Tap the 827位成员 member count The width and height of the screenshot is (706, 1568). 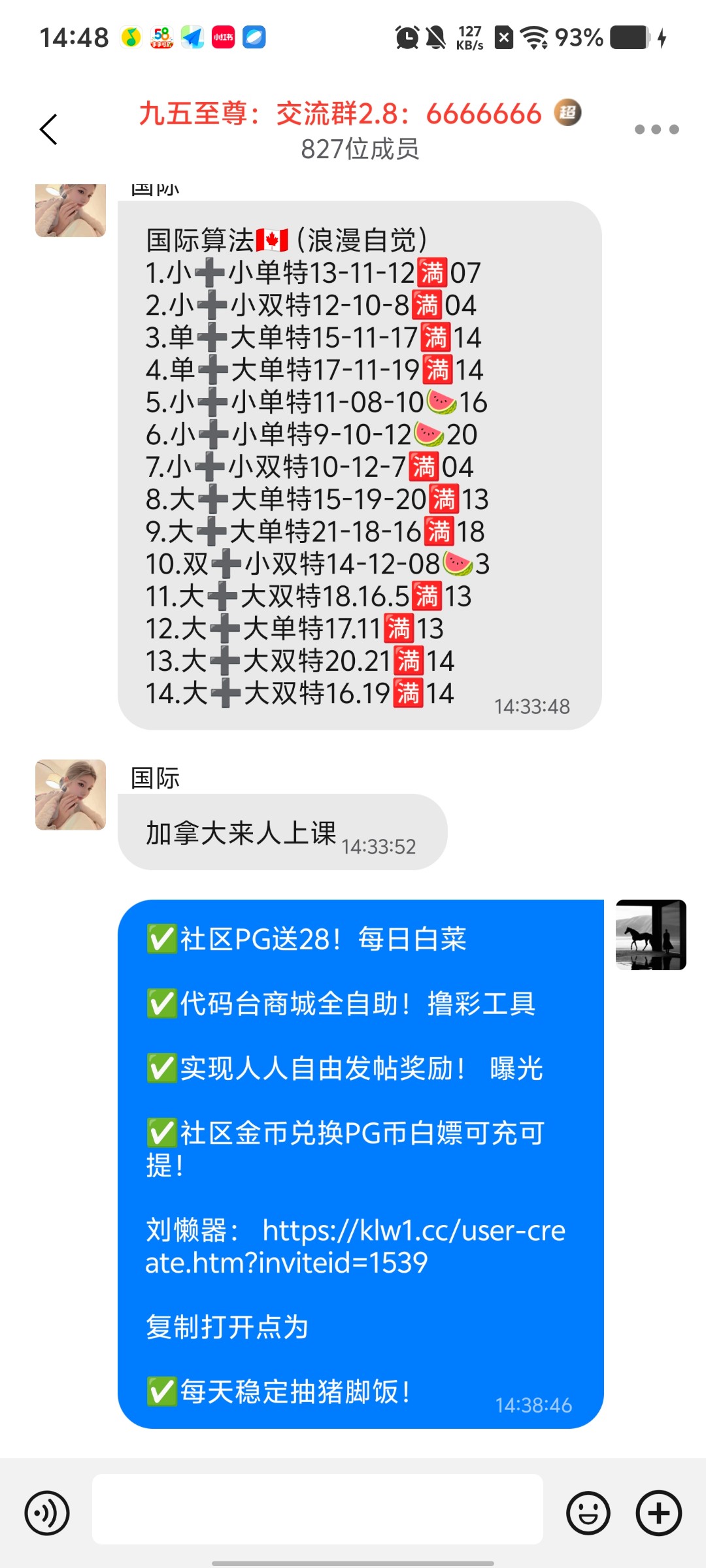tap(360, 149)
